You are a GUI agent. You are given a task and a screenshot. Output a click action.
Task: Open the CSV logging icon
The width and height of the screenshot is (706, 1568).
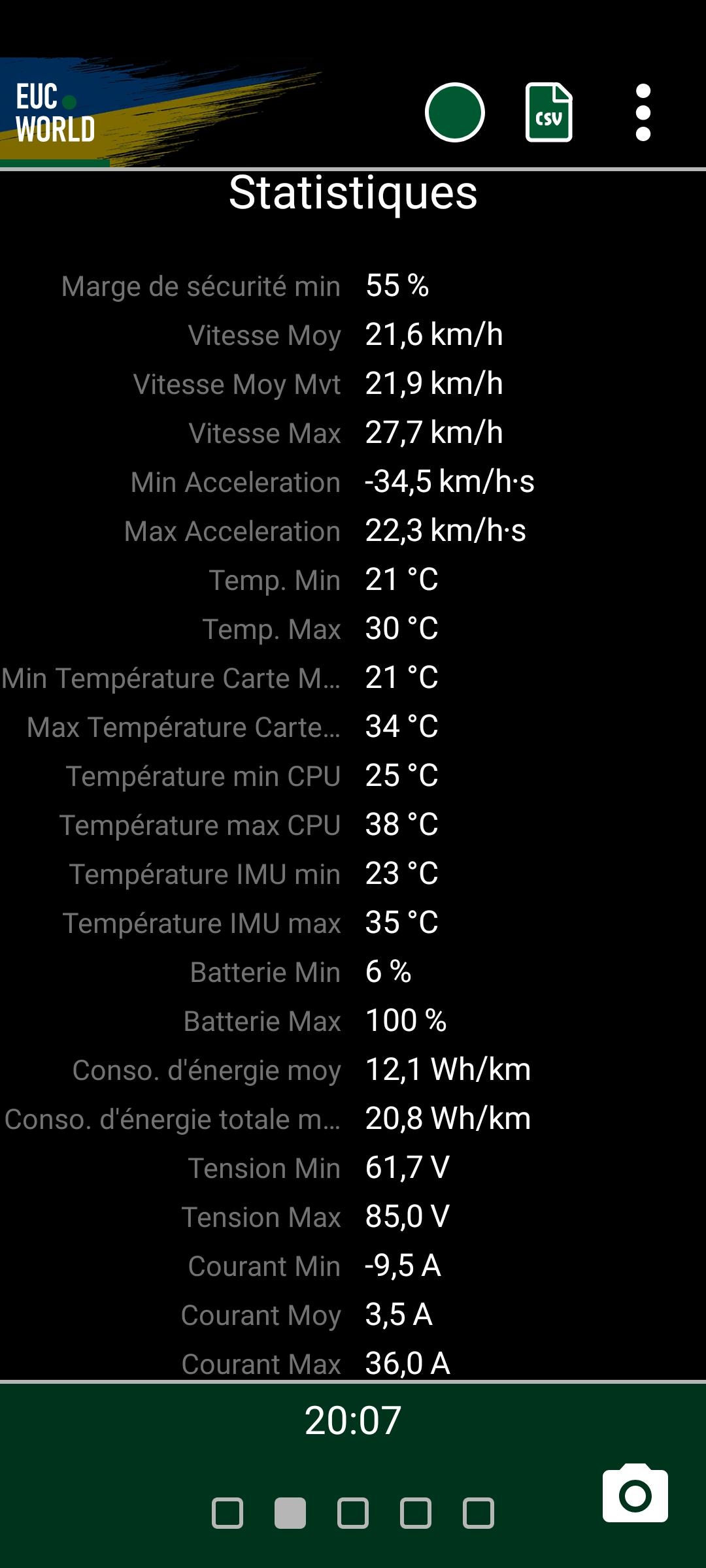tap(549, 112)
